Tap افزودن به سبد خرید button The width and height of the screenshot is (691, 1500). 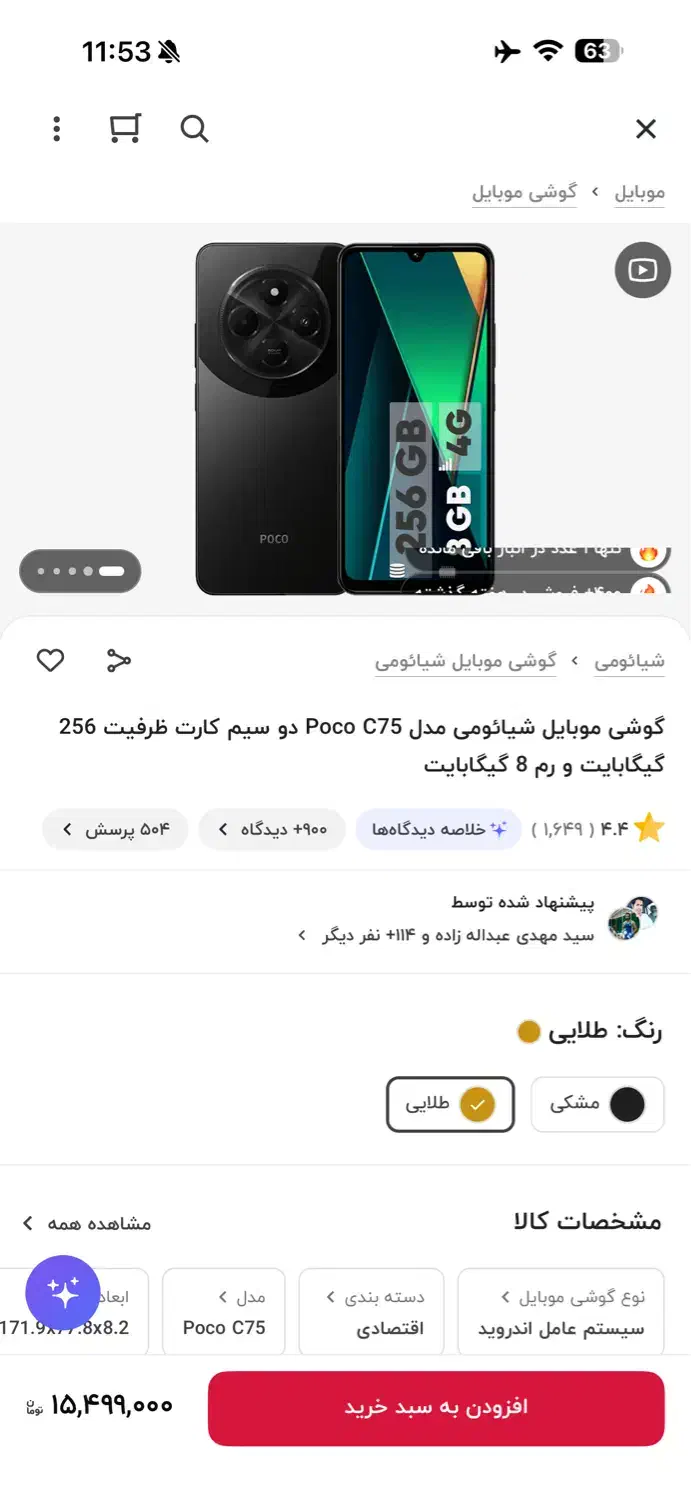tap(436, 1407)
